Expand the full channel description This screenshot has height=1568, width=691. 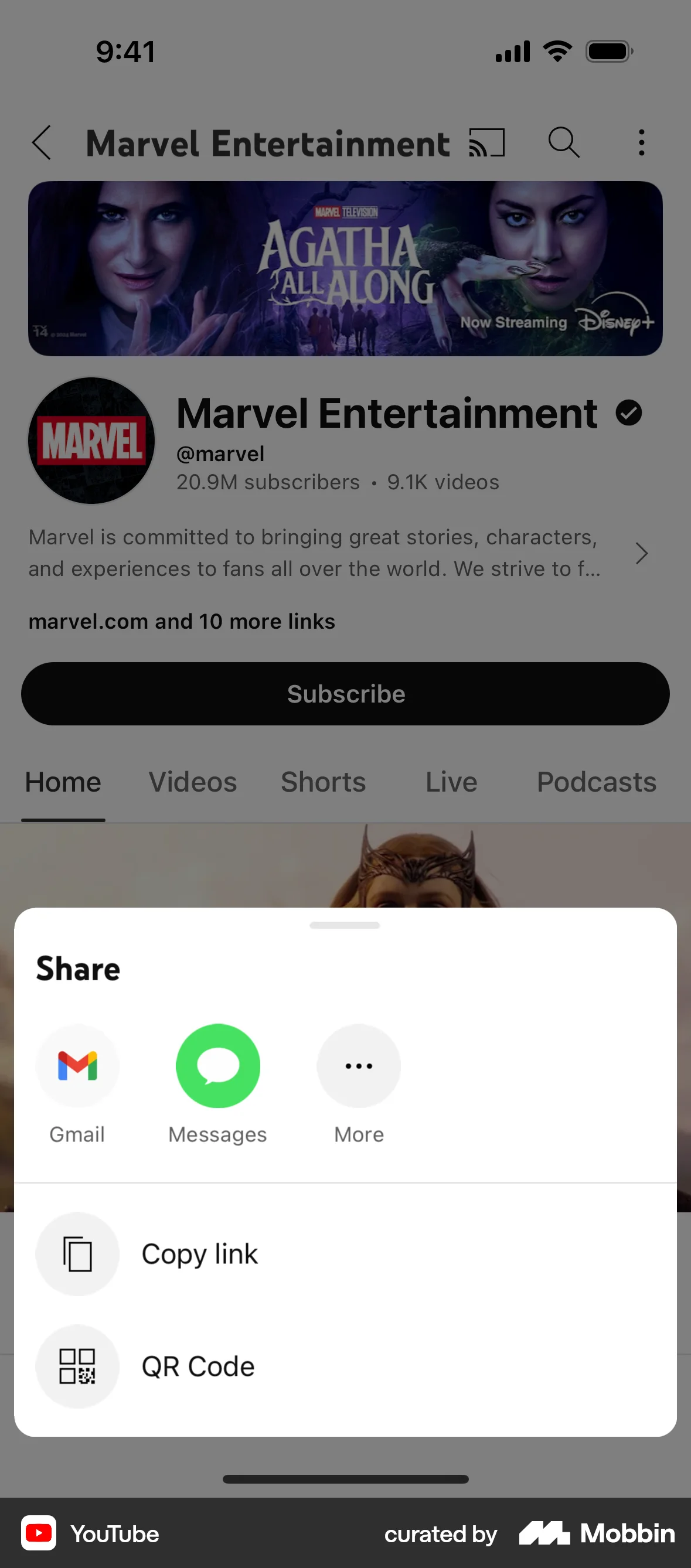[641, 553]
